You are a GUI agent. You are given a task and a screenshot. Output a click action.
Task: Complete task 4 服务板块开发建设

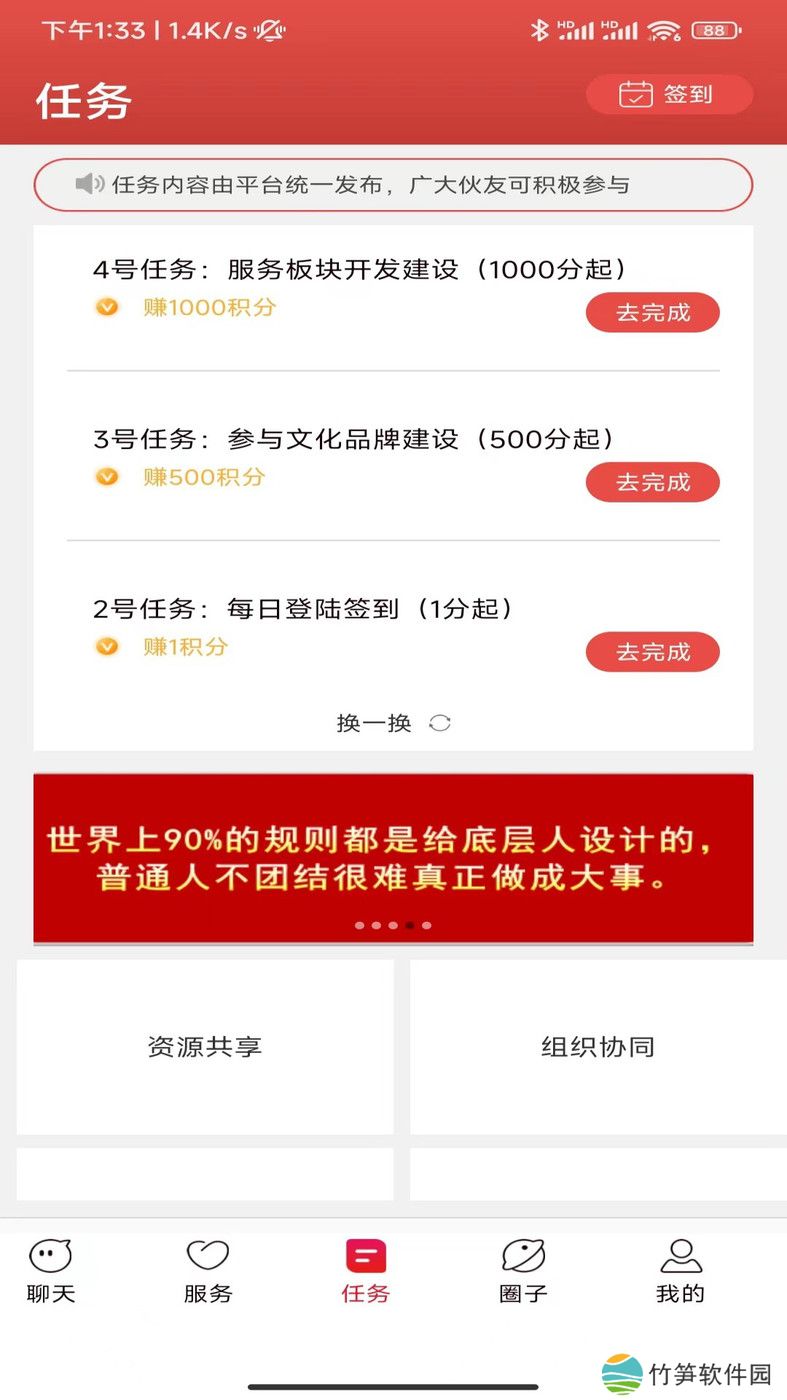tap(652, 312)
